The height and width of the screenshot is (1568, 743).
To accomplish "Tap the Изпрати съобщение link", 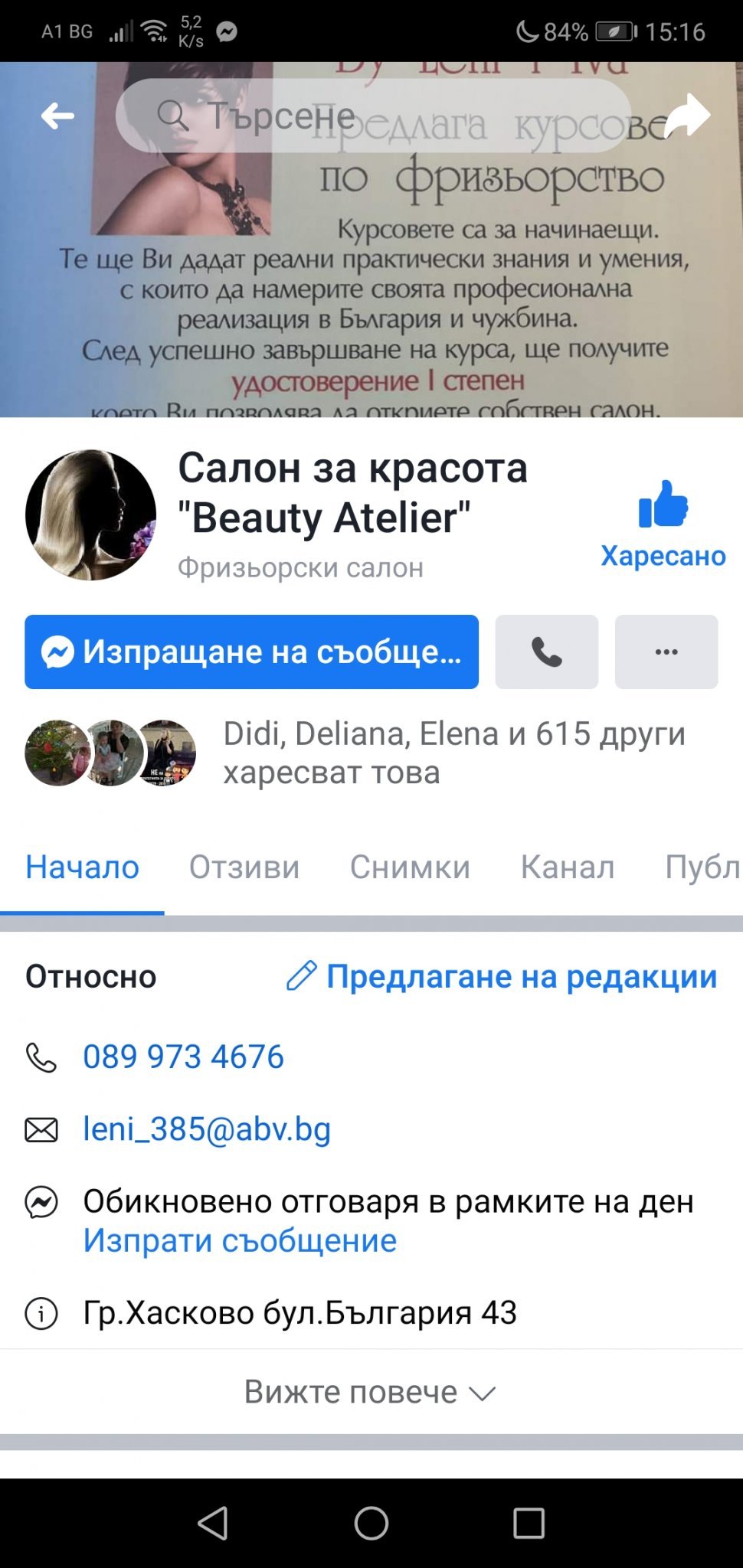I will (x=240, y=1240).
